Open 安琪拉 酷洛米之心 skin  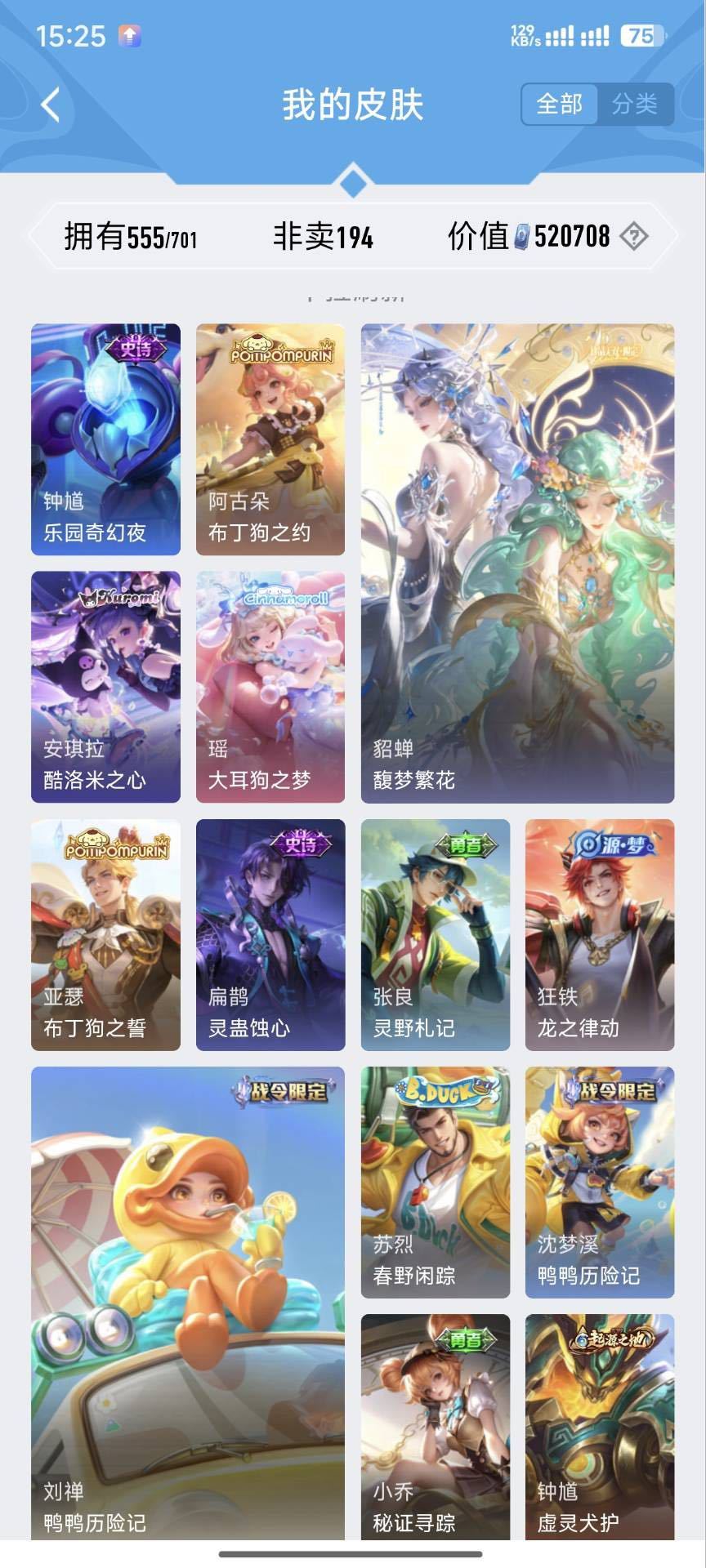(x=105, y=687)
